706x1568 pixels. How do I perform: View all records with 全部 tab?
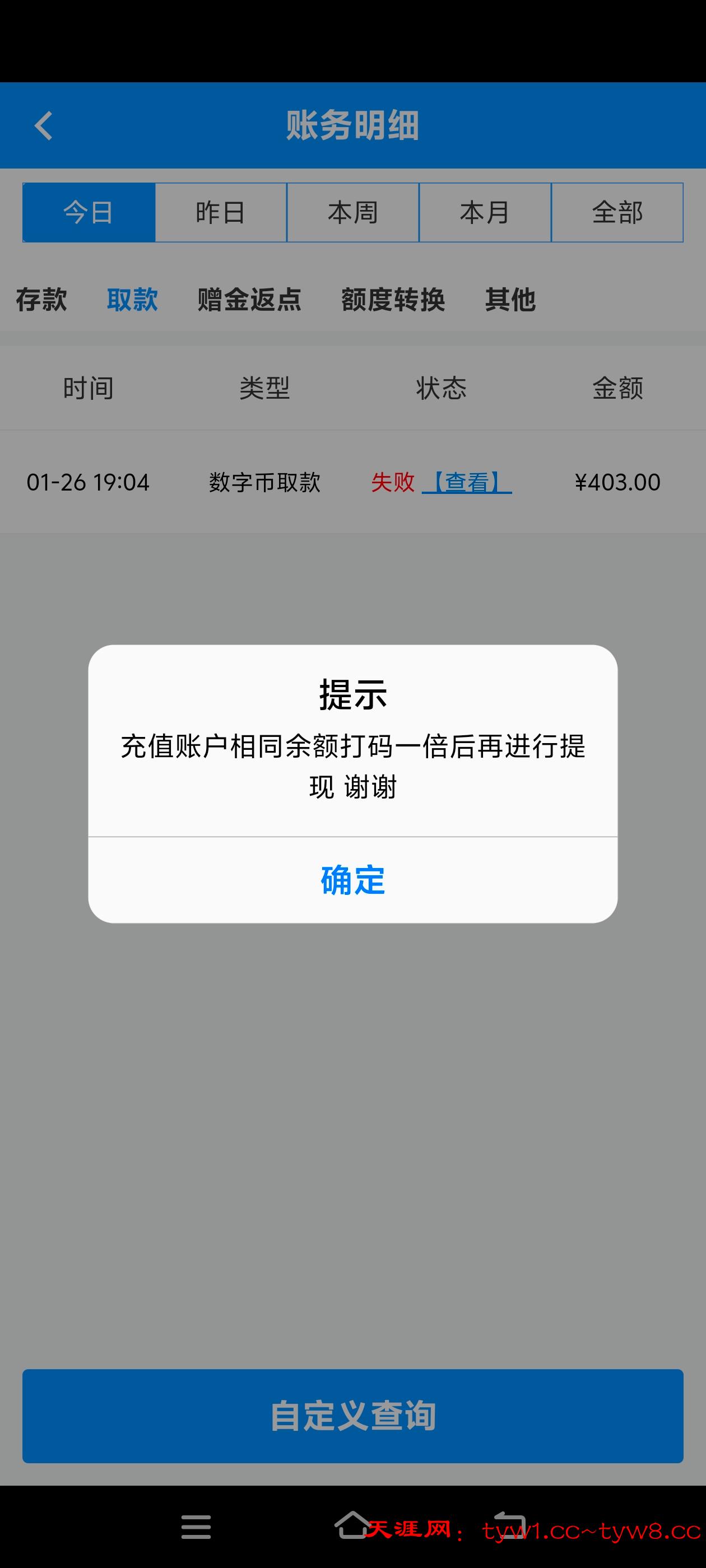[617, 212]
